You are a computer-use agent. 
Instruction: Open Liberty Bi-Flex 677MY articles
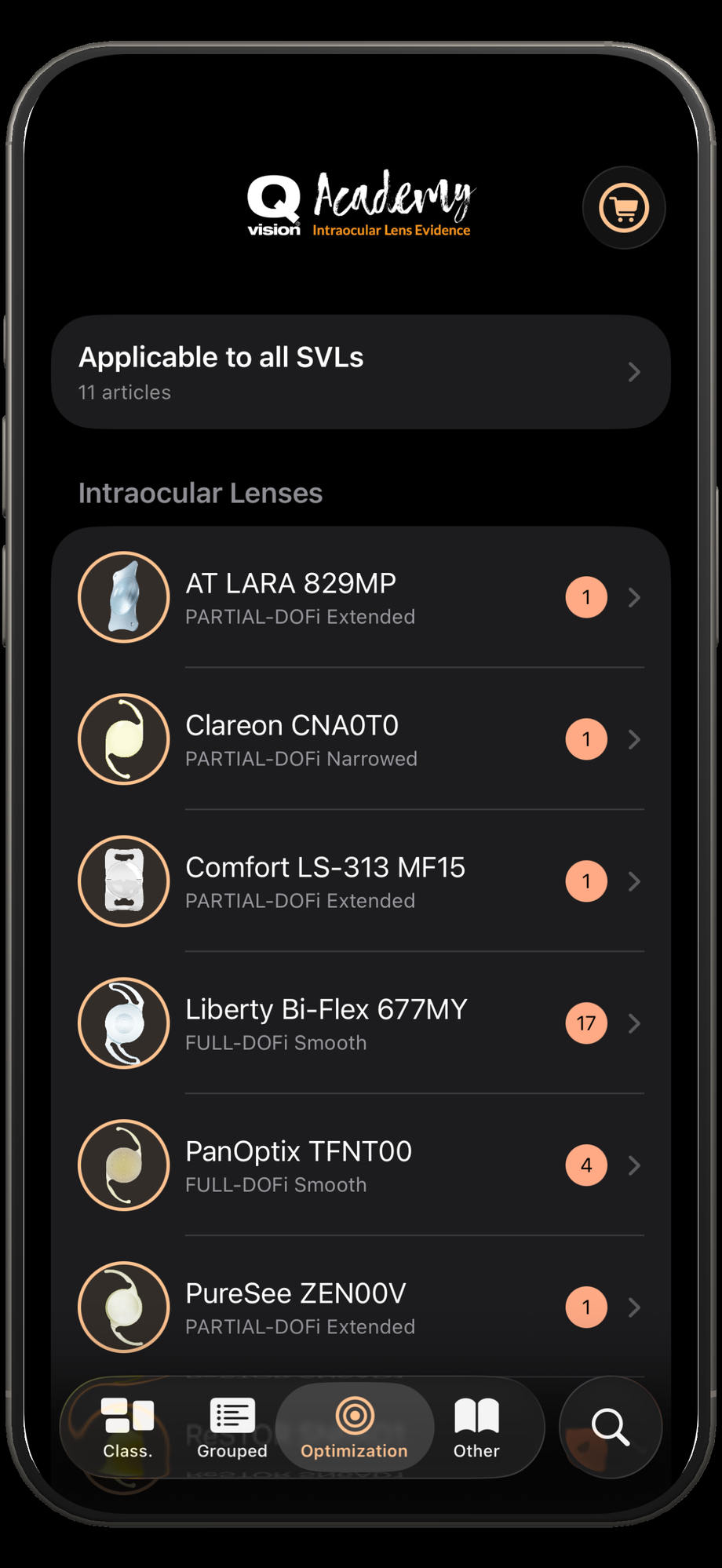[x=360, y=1024]
